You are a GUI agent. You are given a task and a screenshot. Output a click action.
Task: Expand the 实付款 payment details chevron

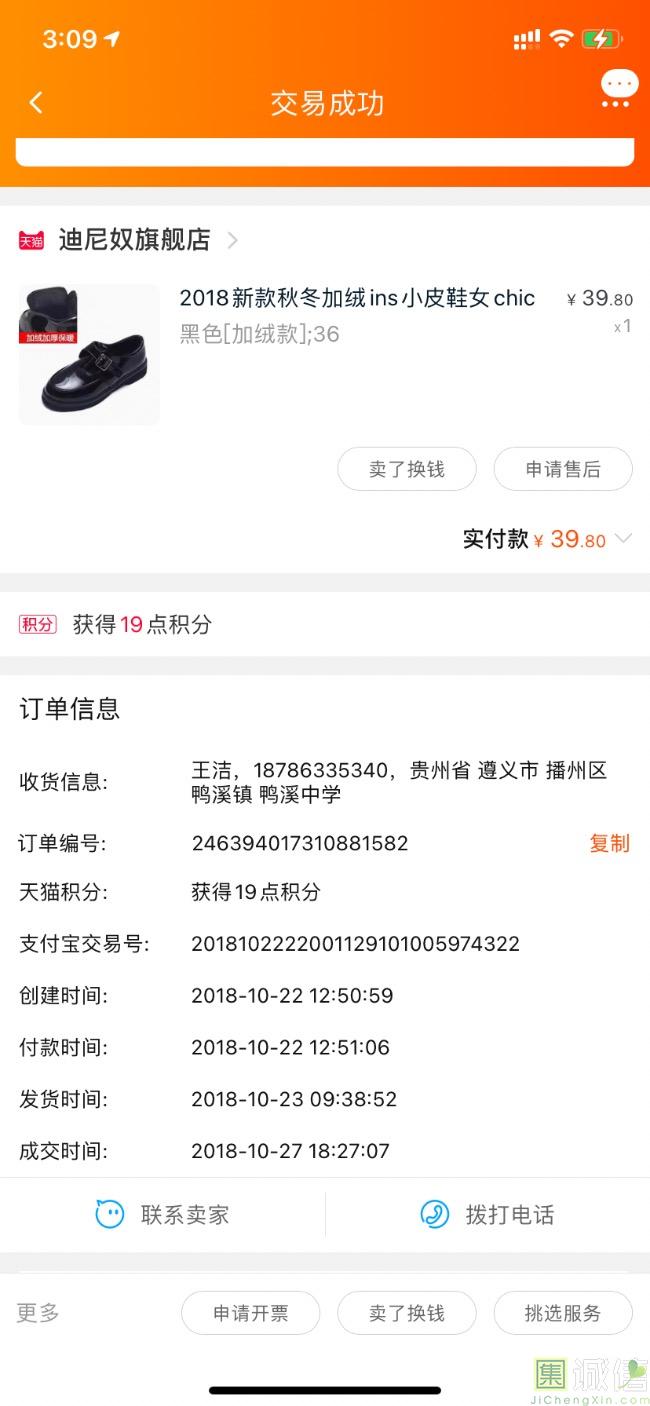coord(623,539)
